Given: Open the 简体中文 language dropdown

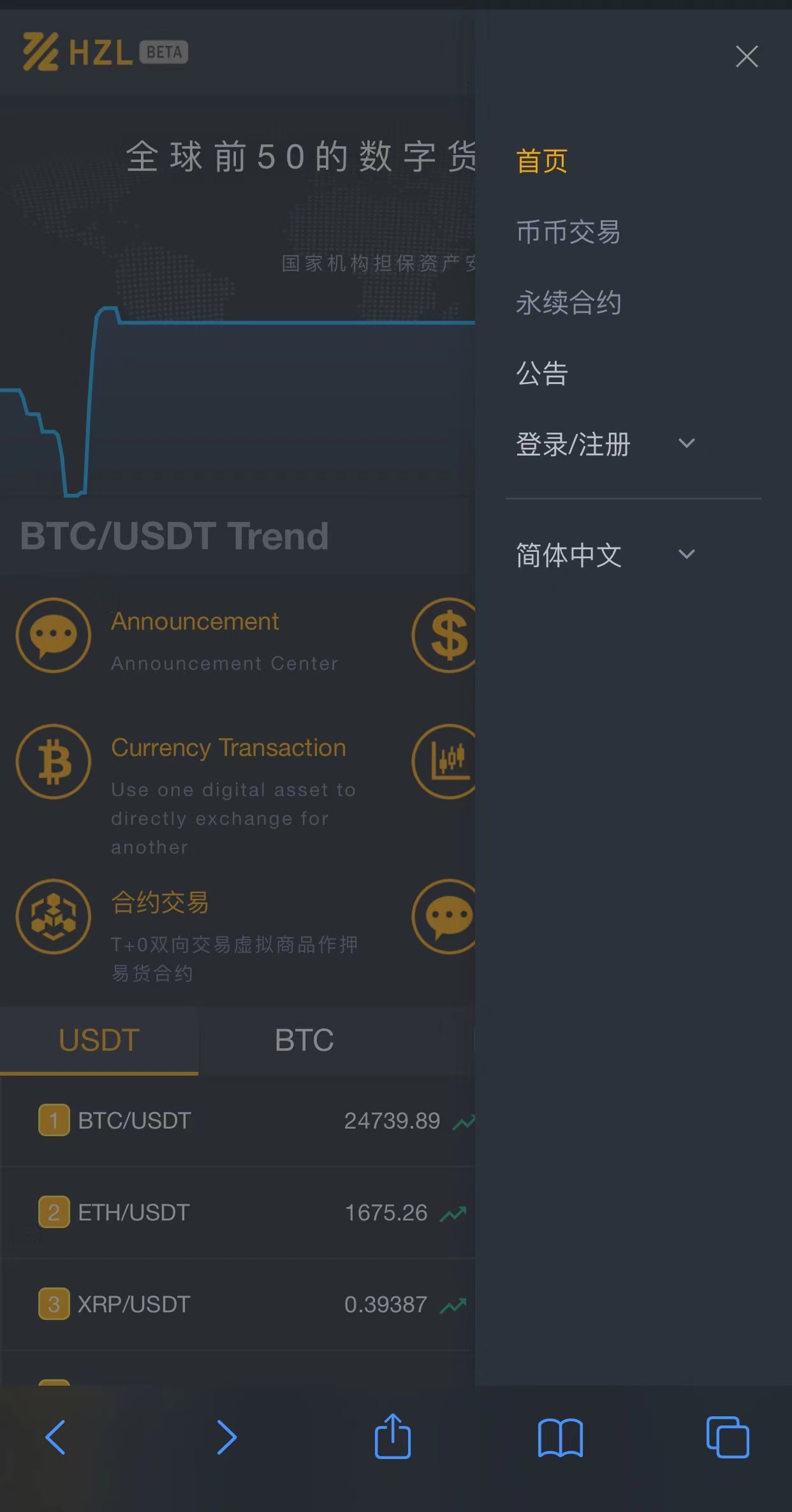Looking at the screenshot, I should click(x=605, y=554).
